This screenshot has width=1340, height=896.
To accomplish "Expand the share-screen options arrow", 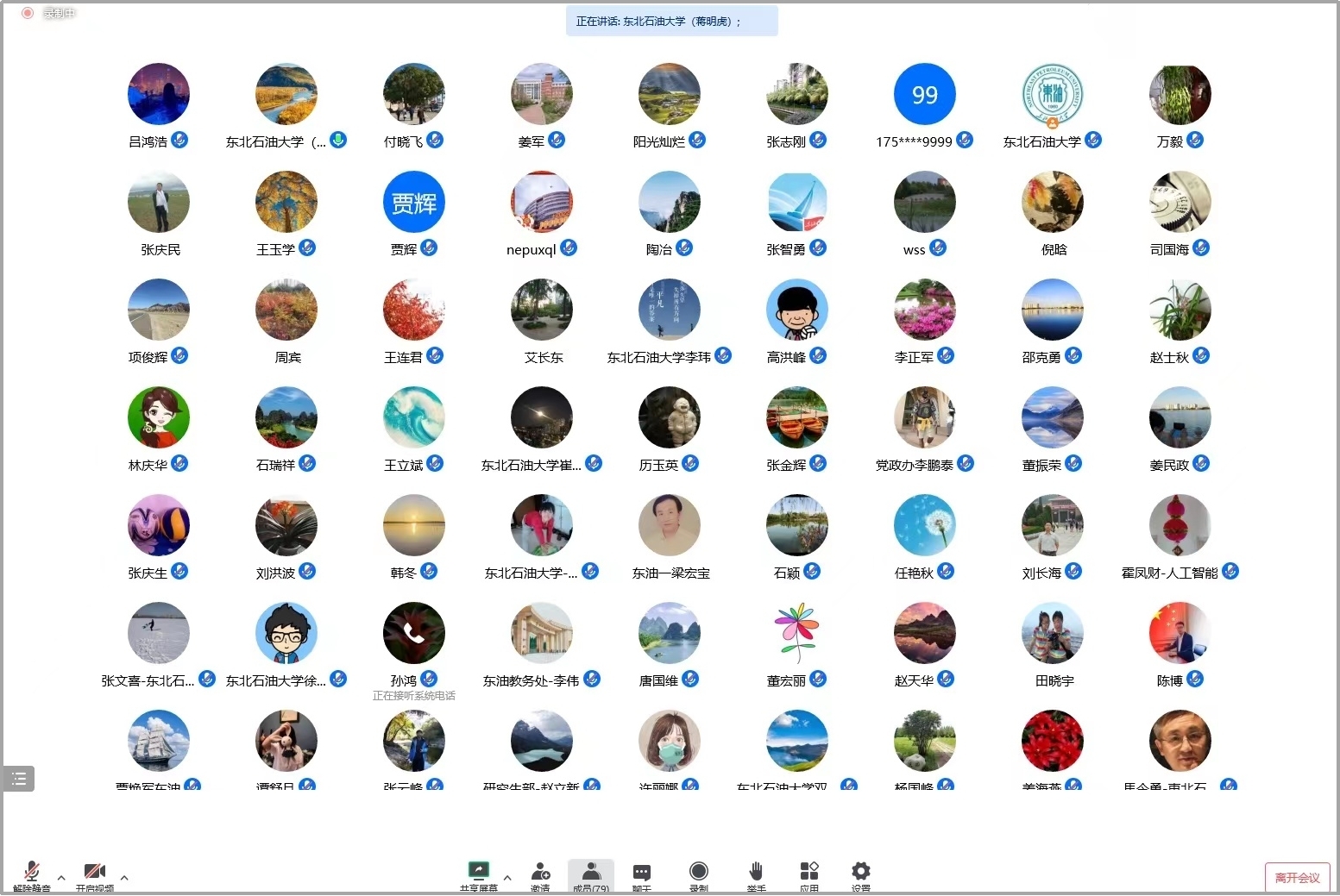I will pyautogui.click(x=507, y=878).
